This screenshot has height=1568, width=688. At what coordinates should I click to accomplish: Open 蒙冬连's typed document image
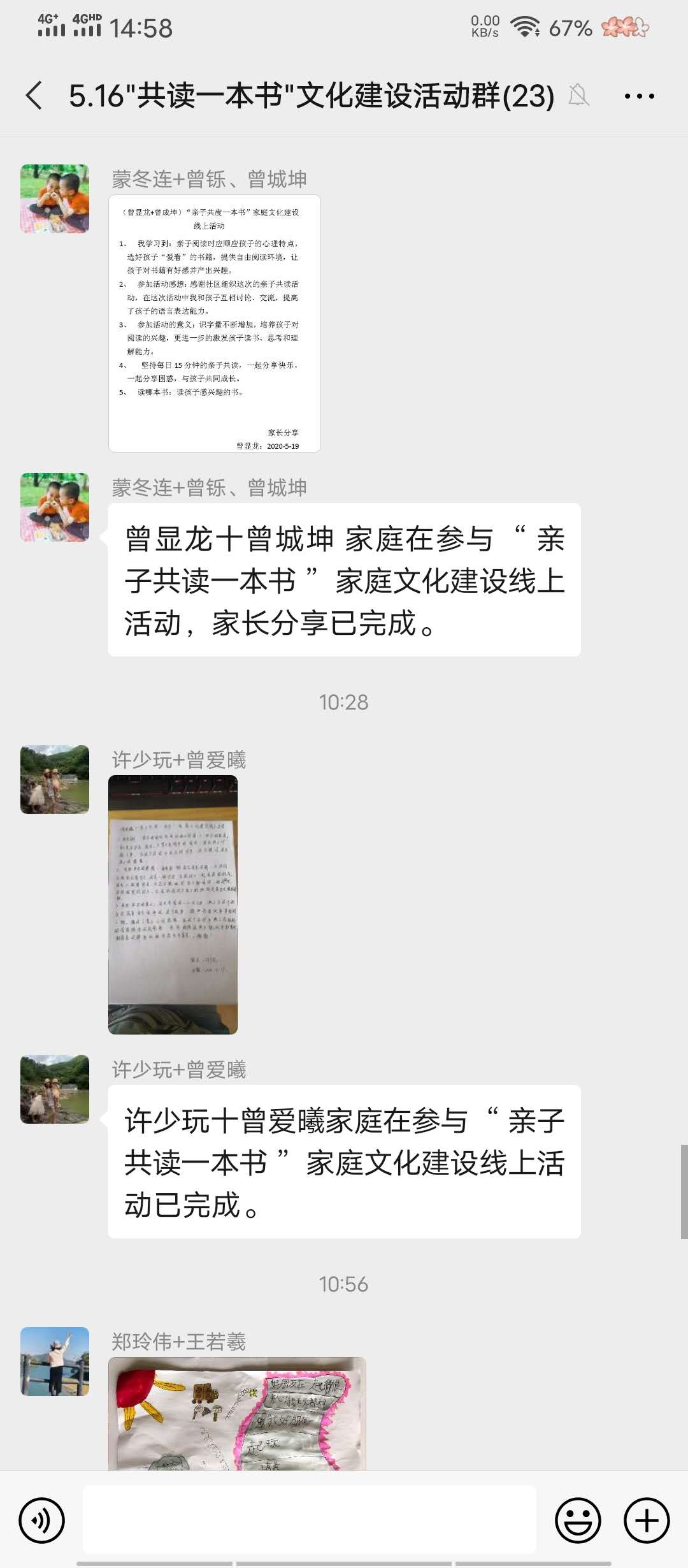215,324
